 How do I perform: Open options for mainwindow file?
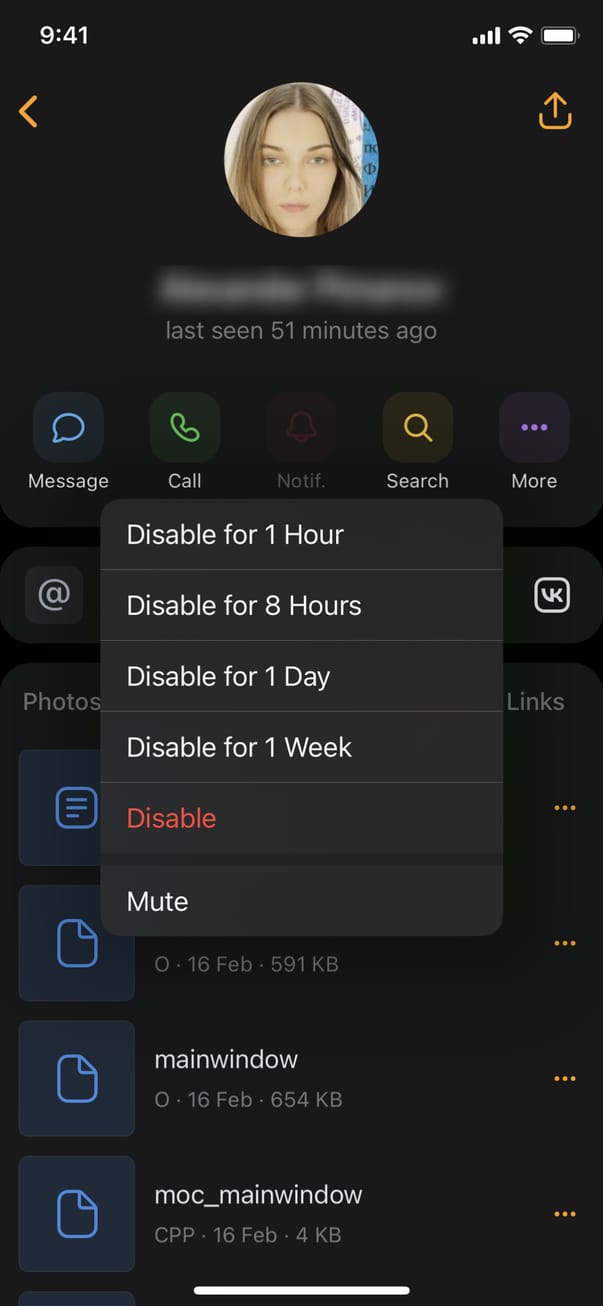point(565,1078)
